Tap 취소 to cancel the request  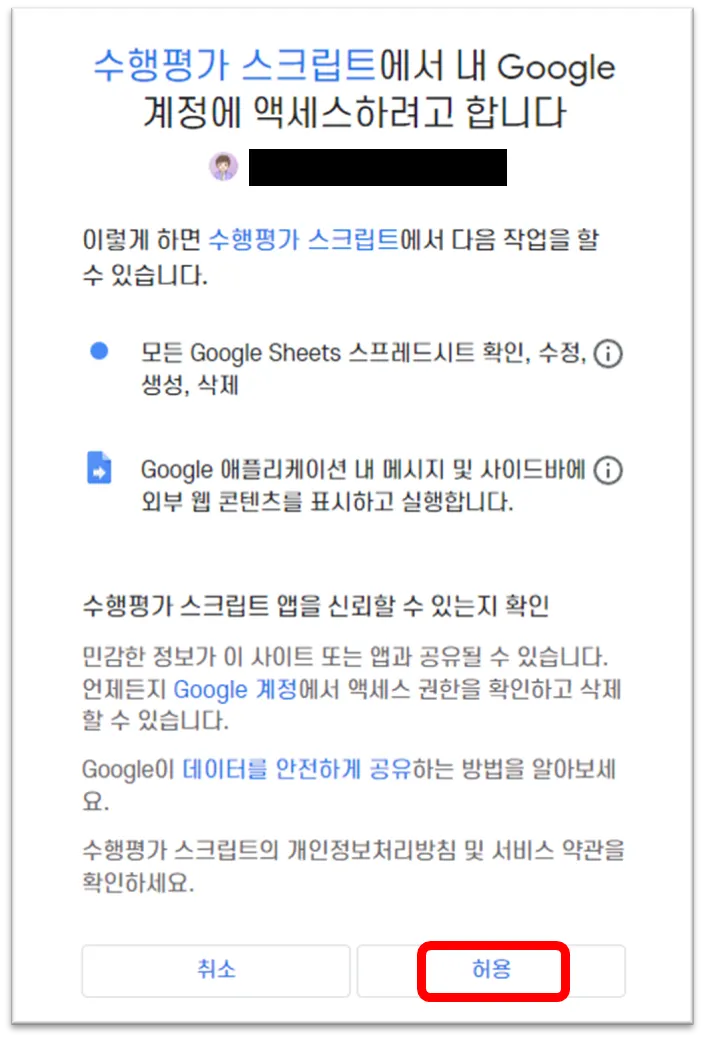pyautogui.click(x=216, y=970)
